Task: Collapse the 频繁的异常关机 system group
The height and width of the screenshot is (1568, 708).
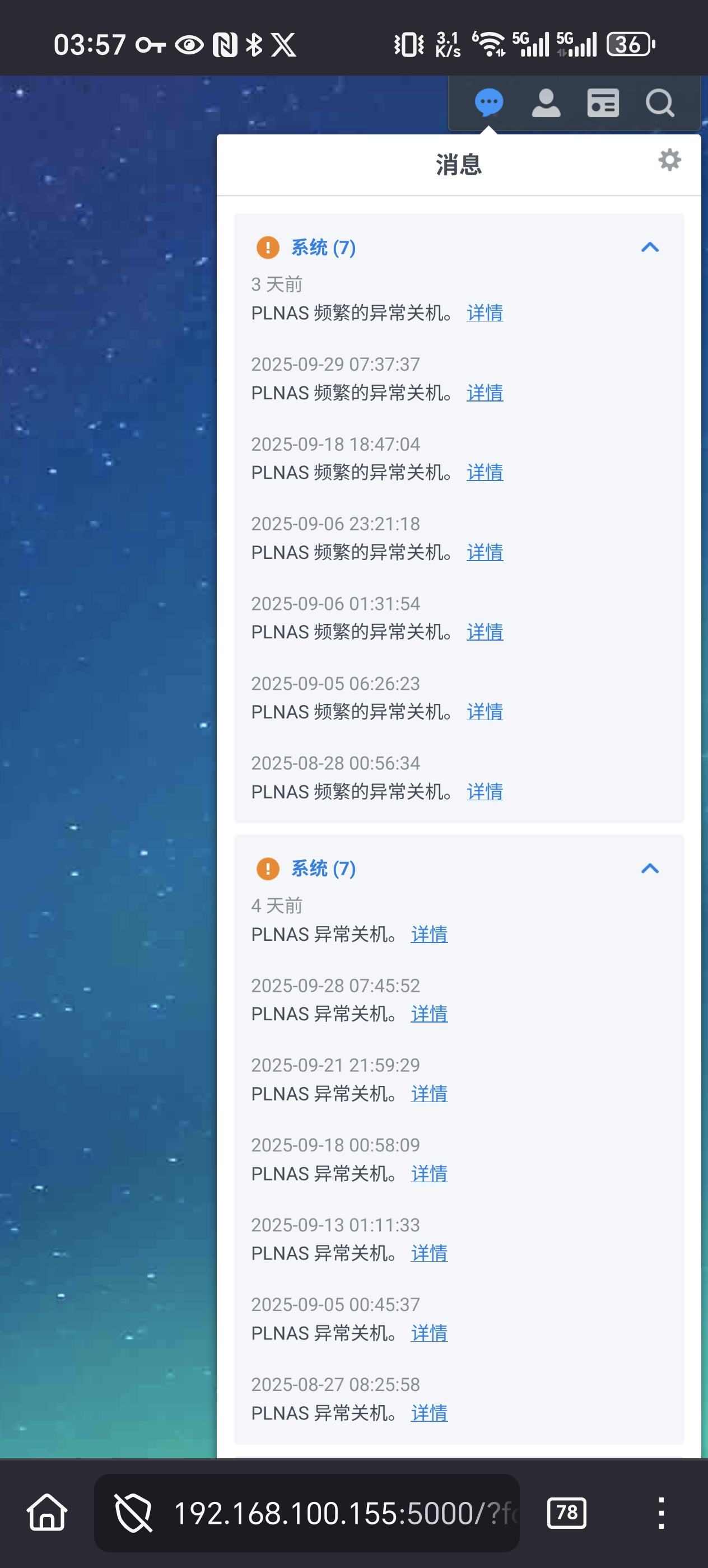Action: (x=650, y=247)
